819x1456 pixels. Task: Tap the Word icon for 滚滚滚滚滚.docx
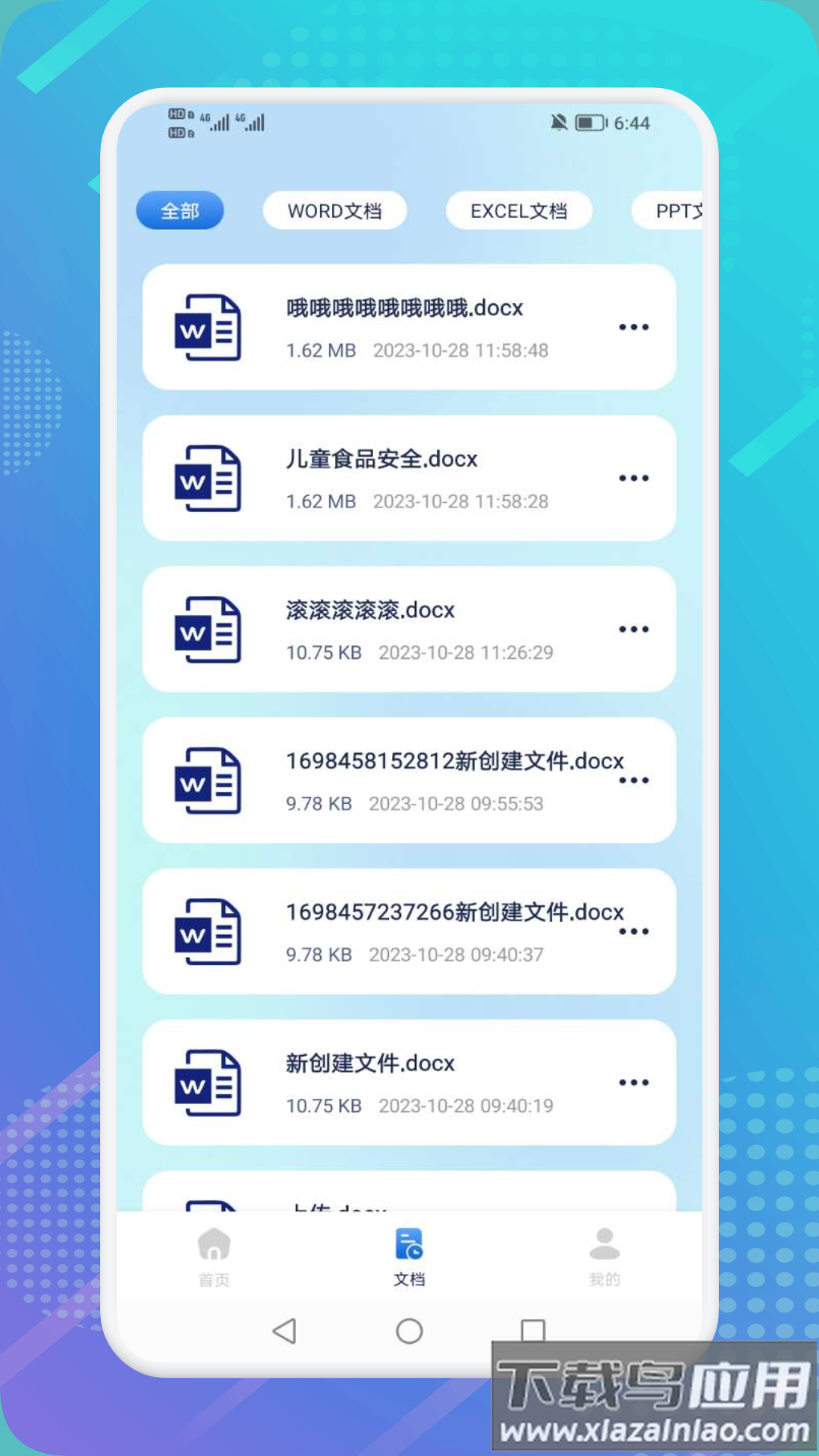pos(206,629)
